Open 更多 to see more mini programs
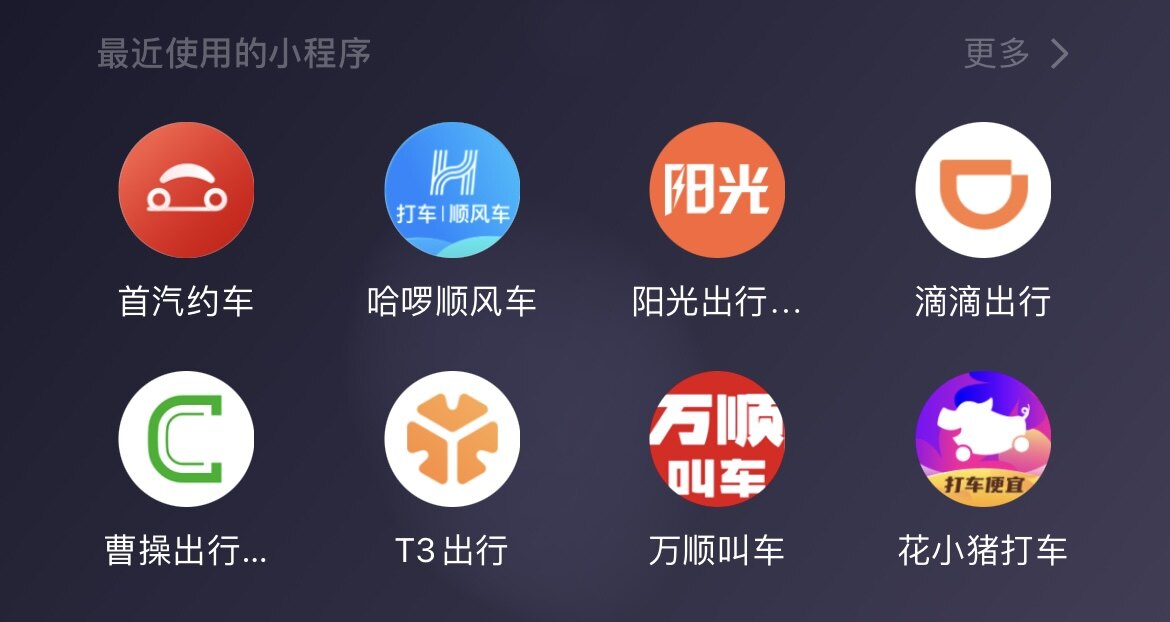Viewport: 1170px width, 622px height. point(1014,54)
